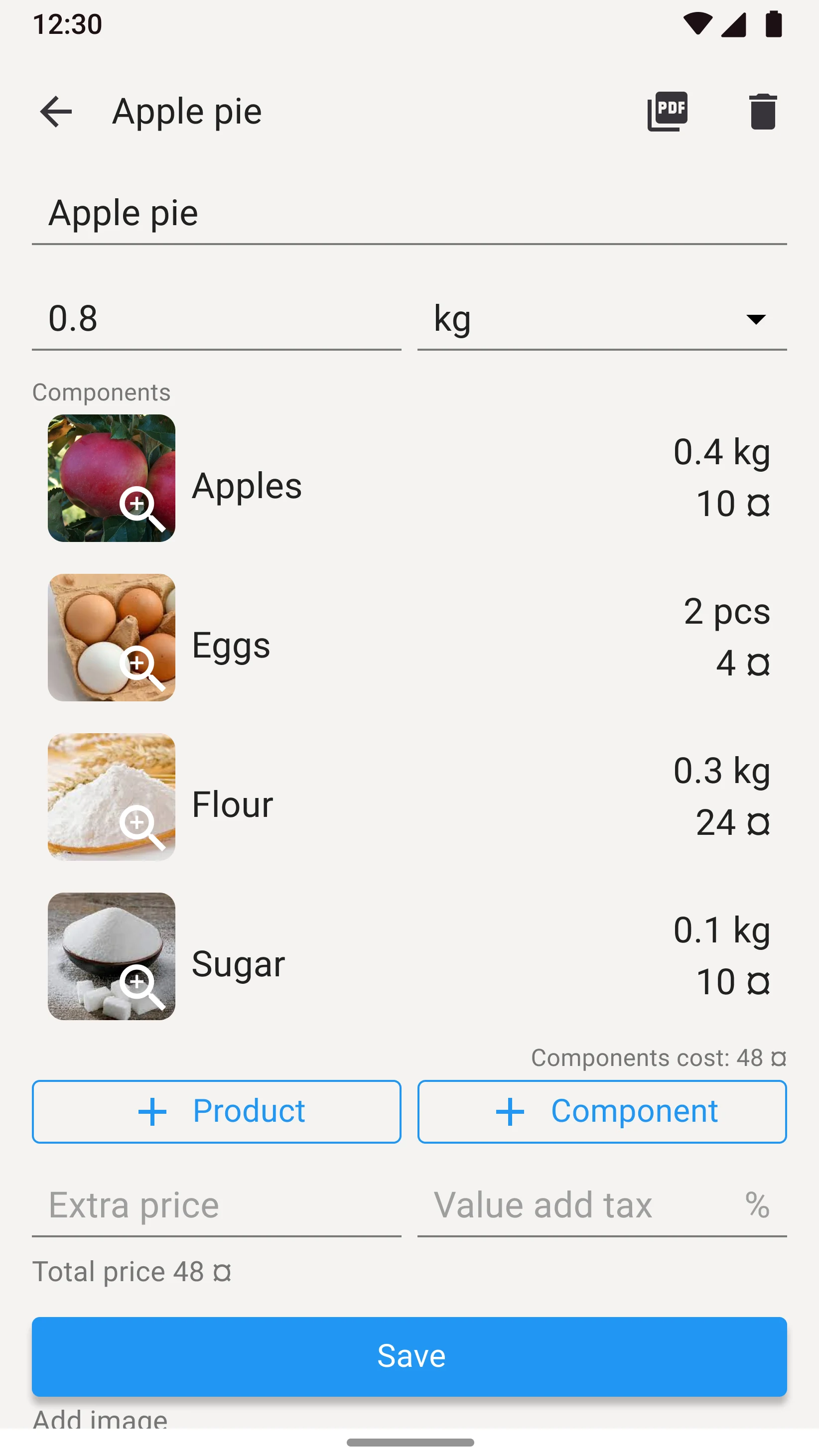Add a Component
The height and width of the screenshot is (1456, 819).
602,1112
